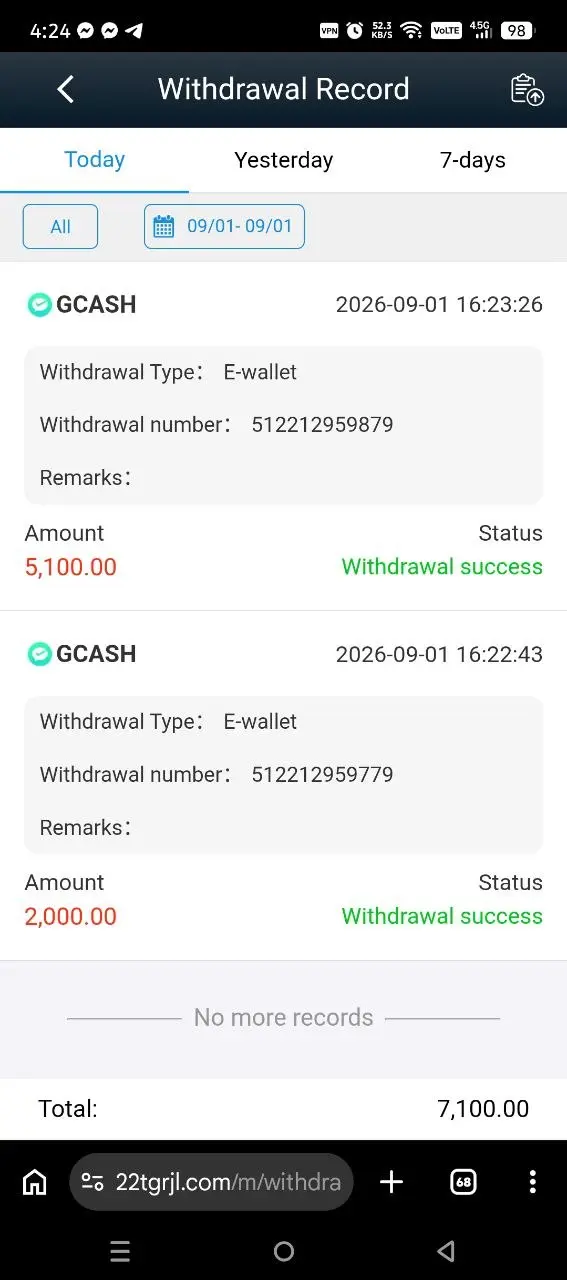Open the clipboard upload icon in header

pos(527,89)
